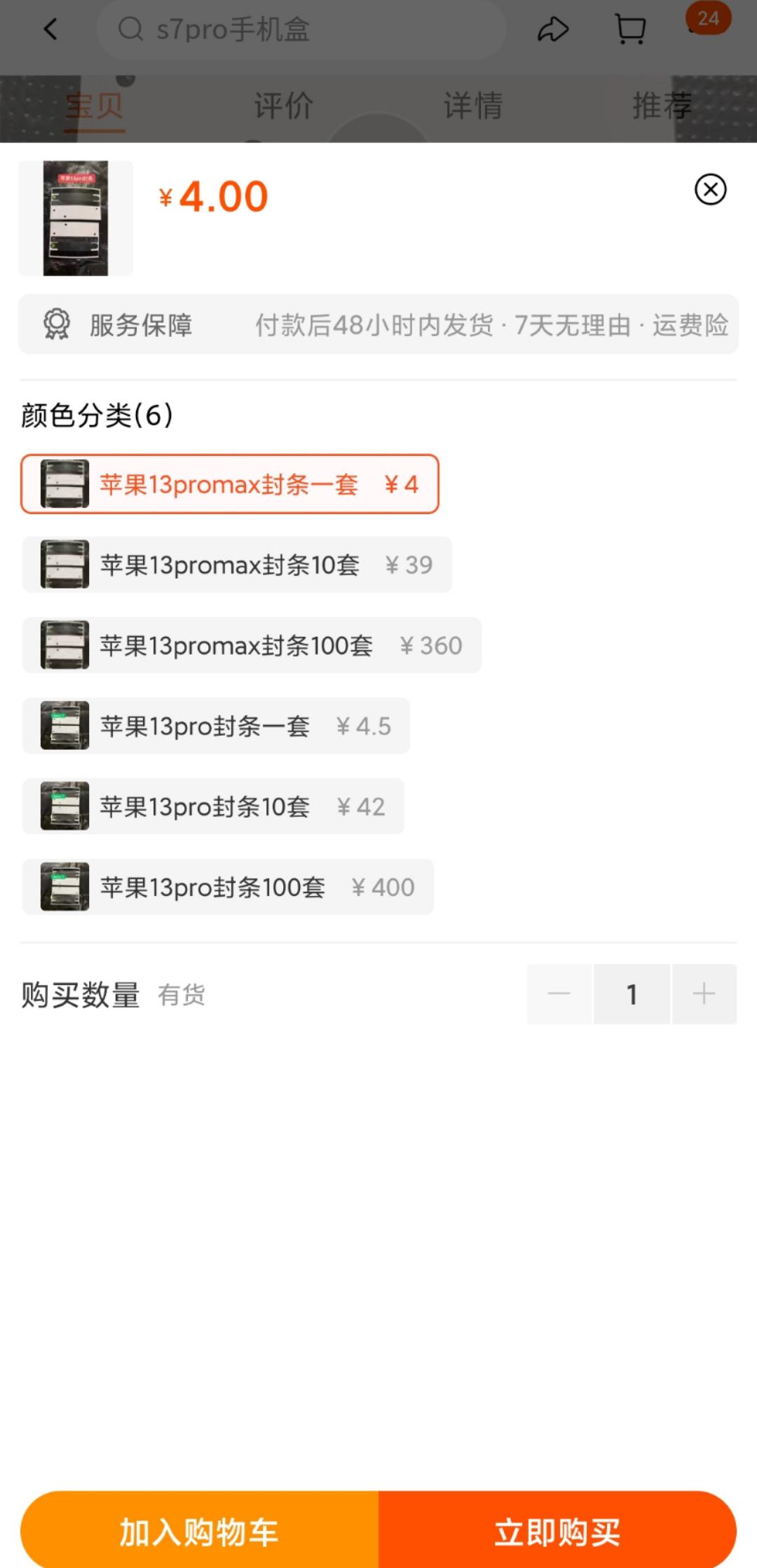Click the minus to decrease quantity
This screenshot has width=757, height=1568.
point(559,994)
